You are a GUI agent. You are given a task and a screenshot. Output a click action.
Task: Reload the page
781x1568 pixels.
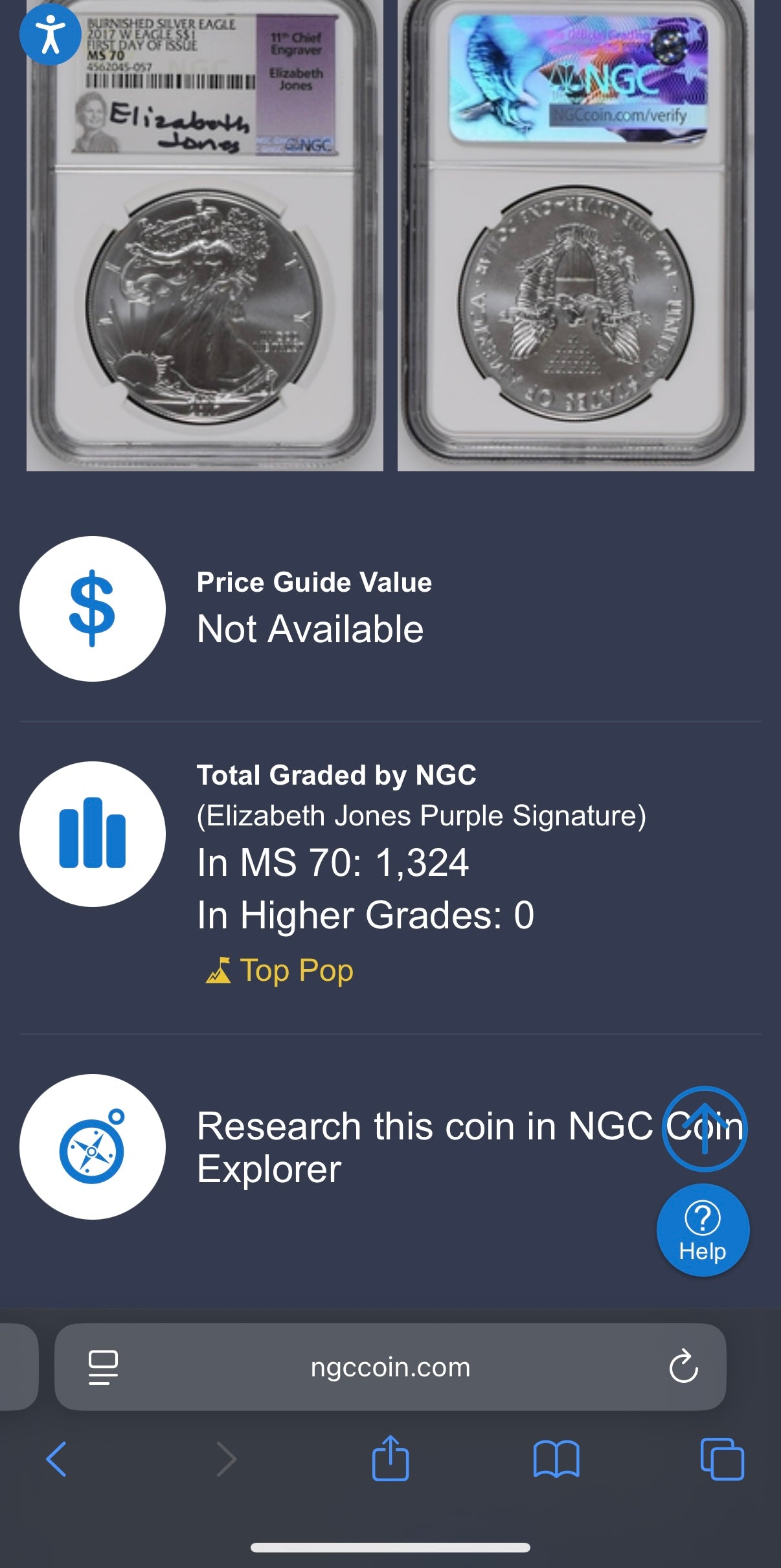683,1367
